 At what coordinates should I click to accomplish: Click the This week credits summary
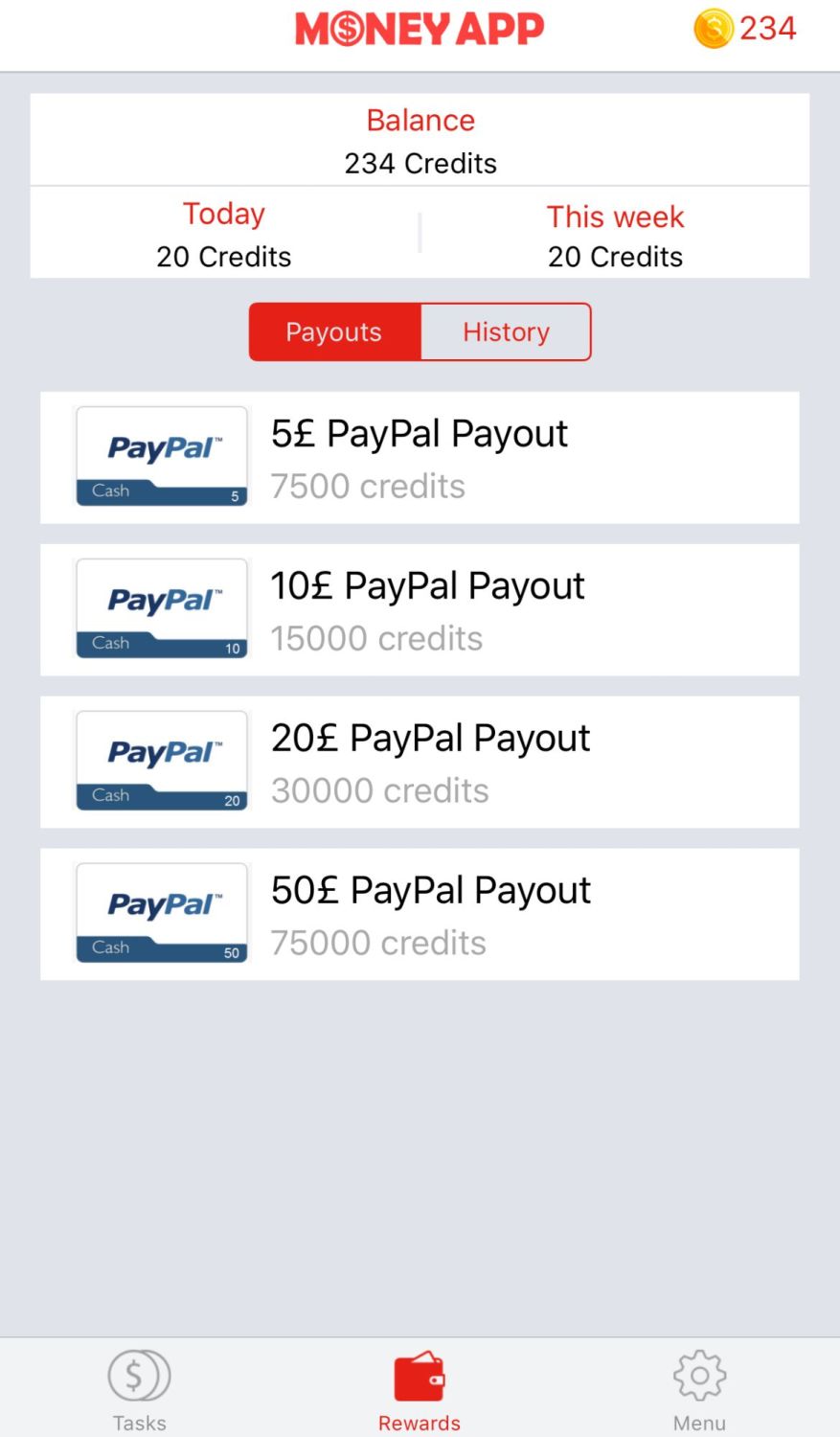[615, 235]
